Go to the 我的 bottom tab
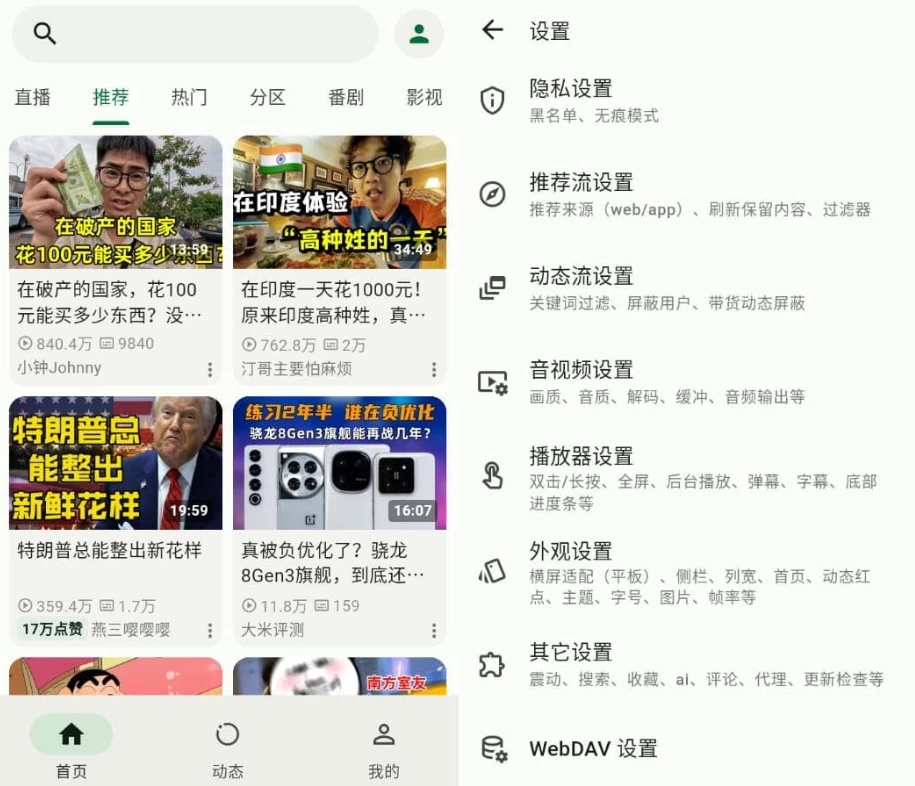Image resolution: width=915 pixels, height=786 pixels. point(383,750)
